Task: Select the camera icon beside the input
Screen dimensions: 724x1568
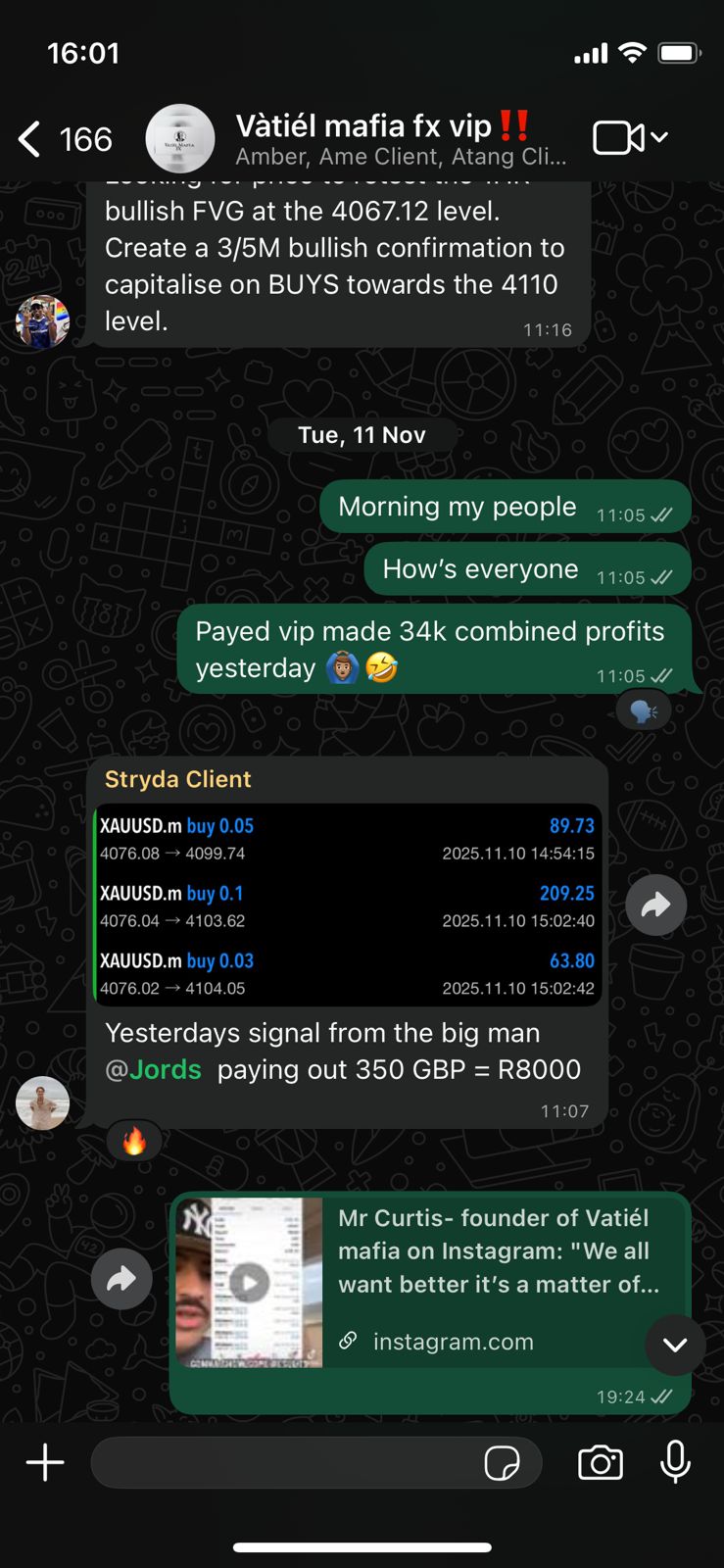Action: (601, 1462)
